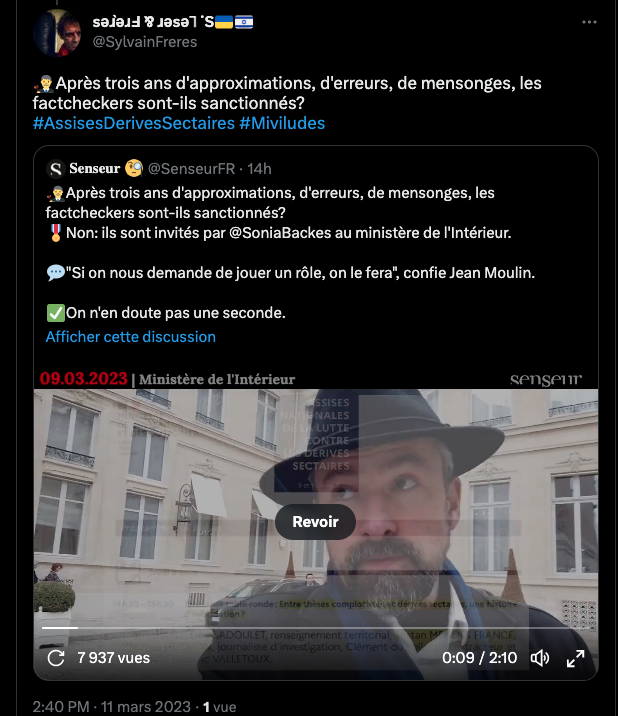Open the tweet's overflow menu
This screenshot has width=618, height=716.
click(x=585, y=21)
